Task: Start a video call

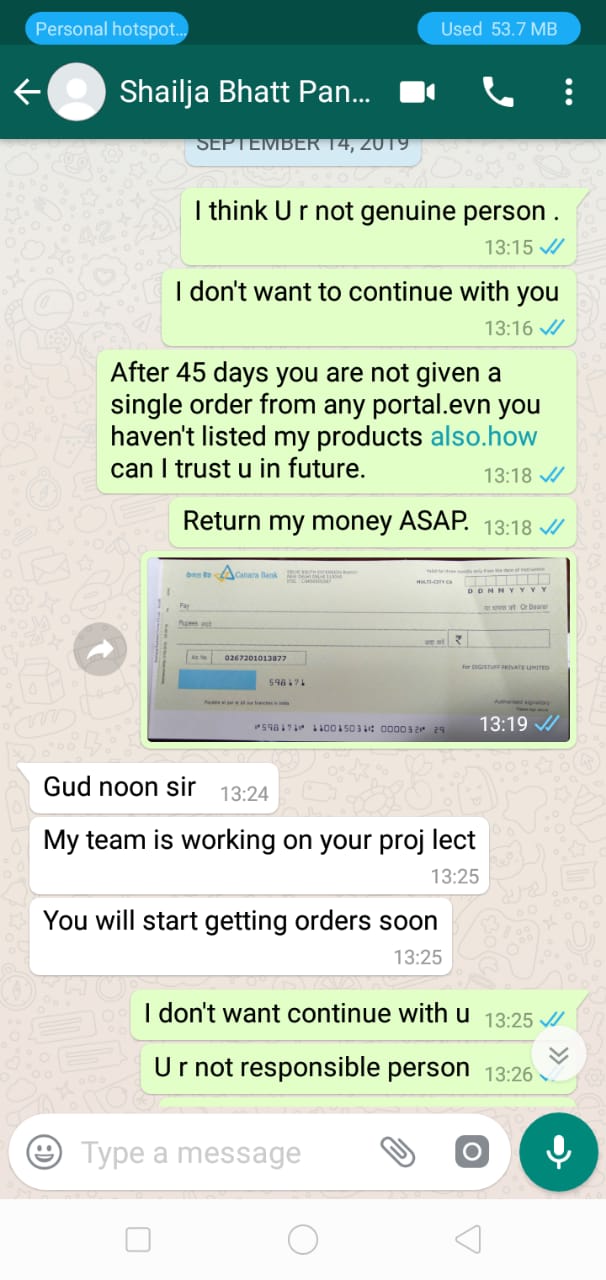Action: point(417,92)
